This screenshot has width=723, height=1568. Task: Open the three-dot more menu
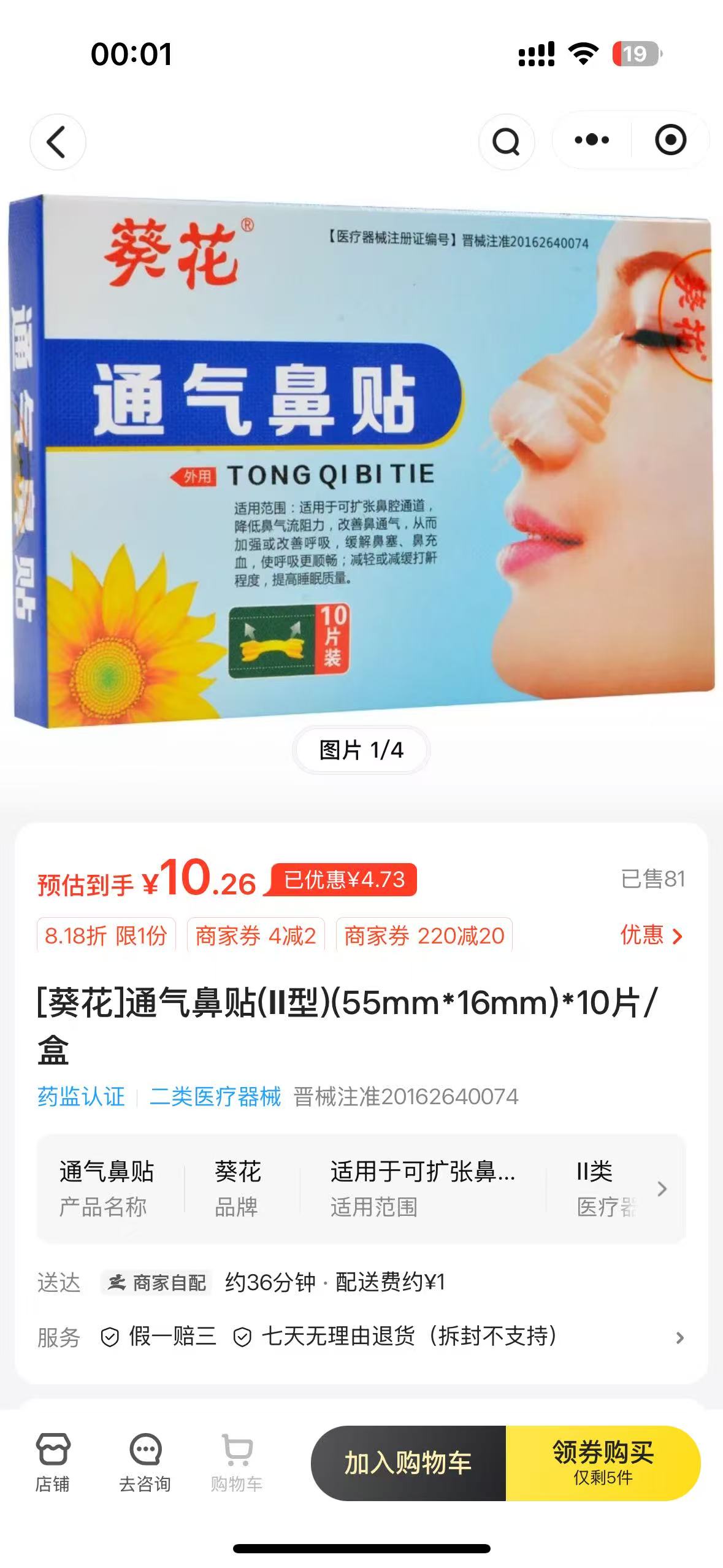pyautogui.click(x=592, y=140)
